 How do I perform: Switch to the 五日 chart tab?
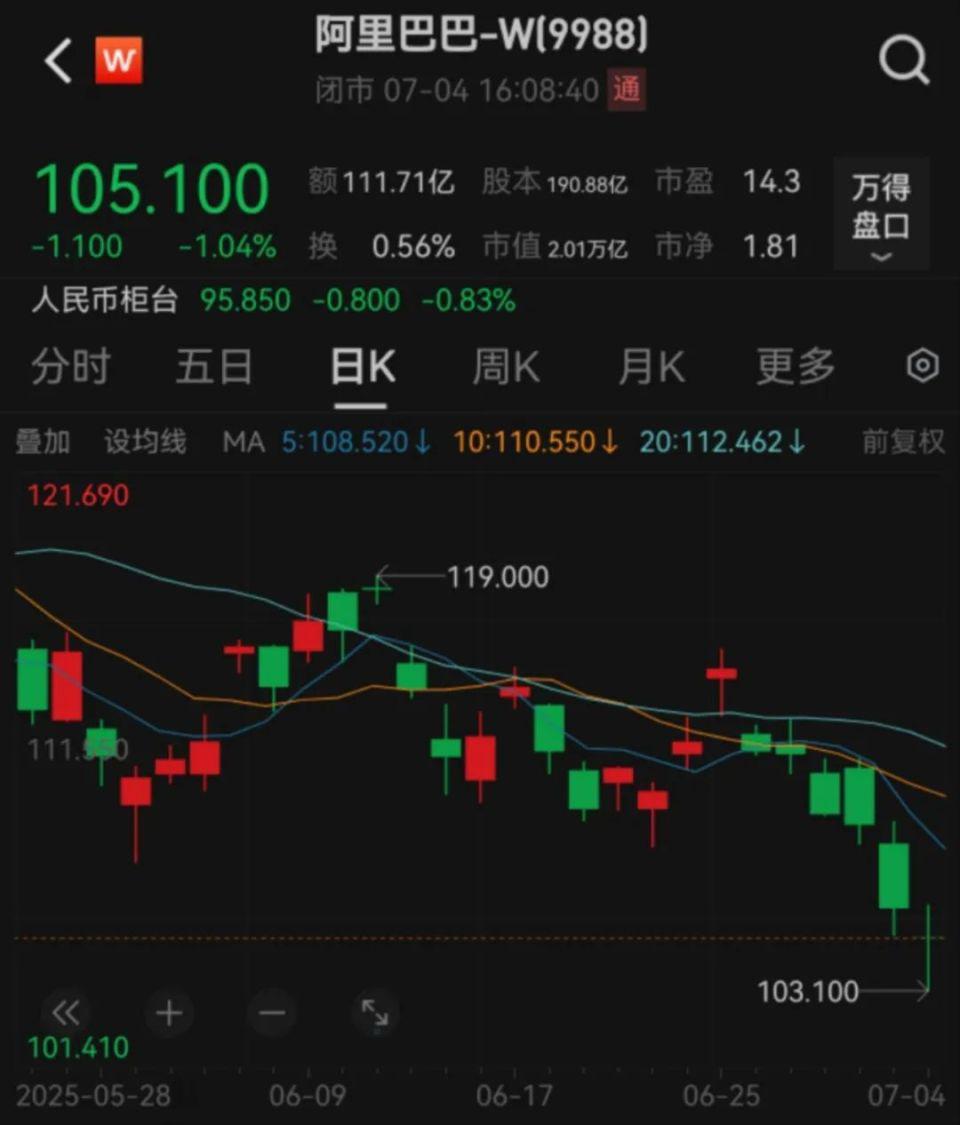tap(214, 367)
